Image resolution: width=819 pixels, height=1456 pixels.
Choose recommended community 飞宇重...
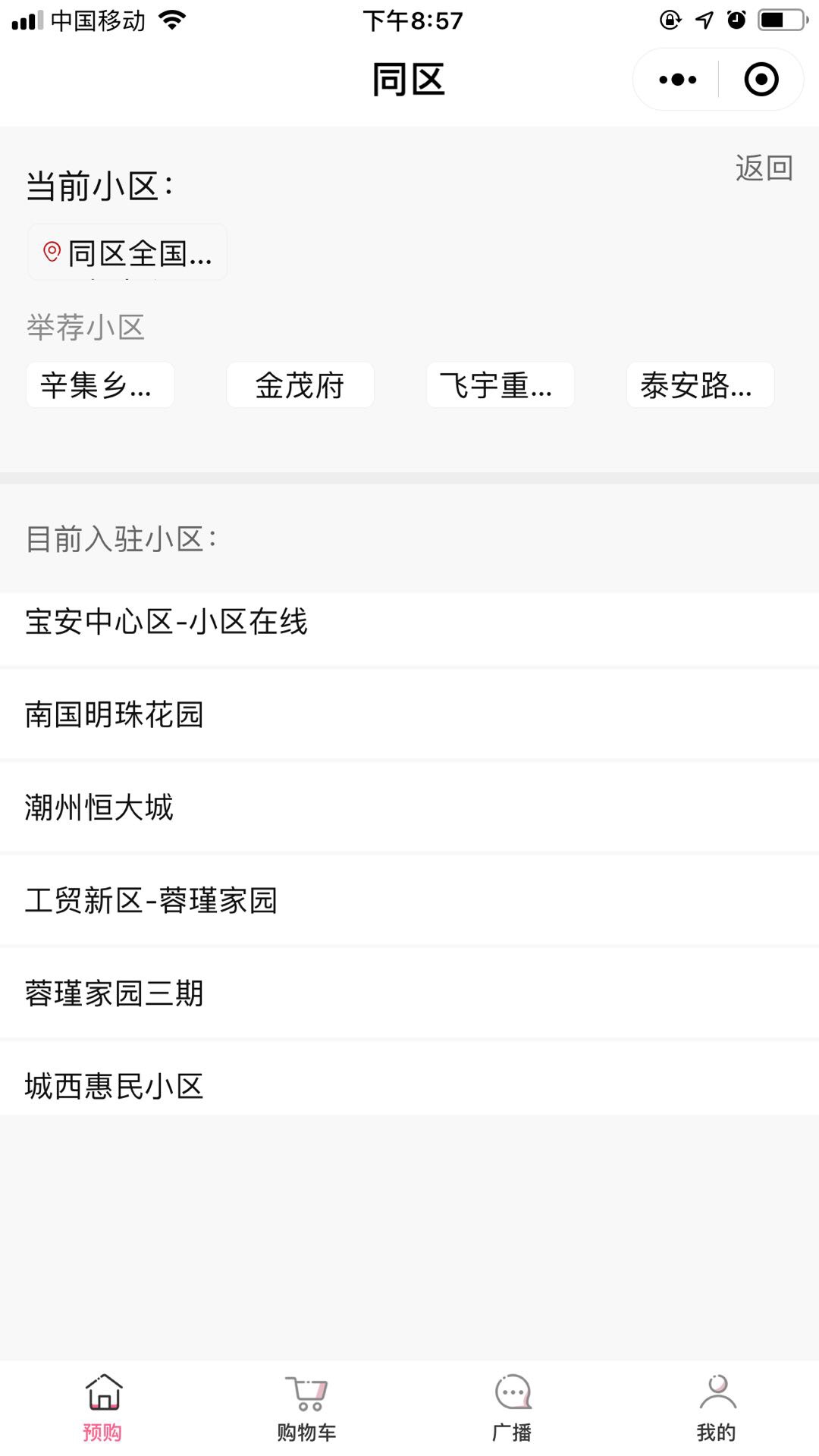(x=500, y=385)
